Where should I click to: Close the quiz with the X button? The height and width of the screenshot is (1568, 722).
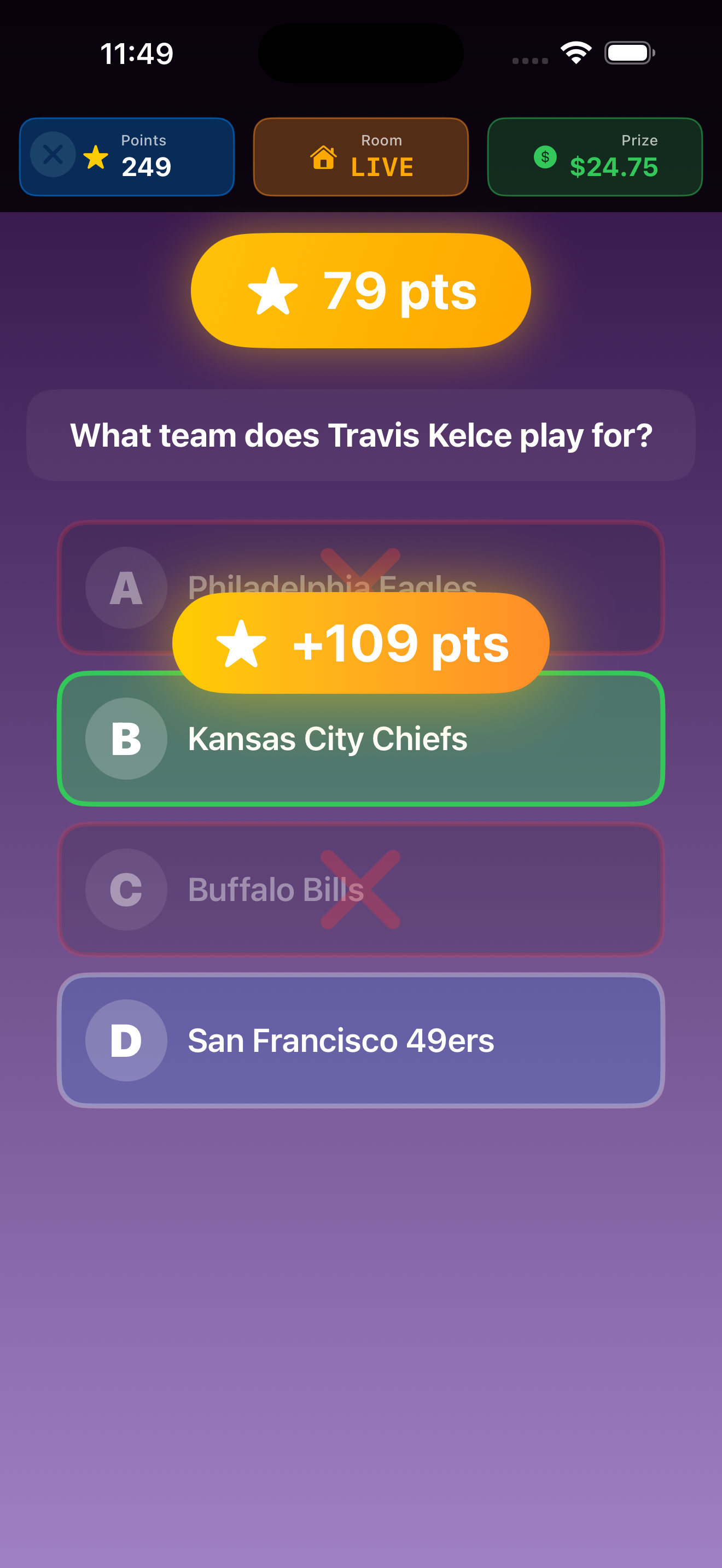(53, 155)
